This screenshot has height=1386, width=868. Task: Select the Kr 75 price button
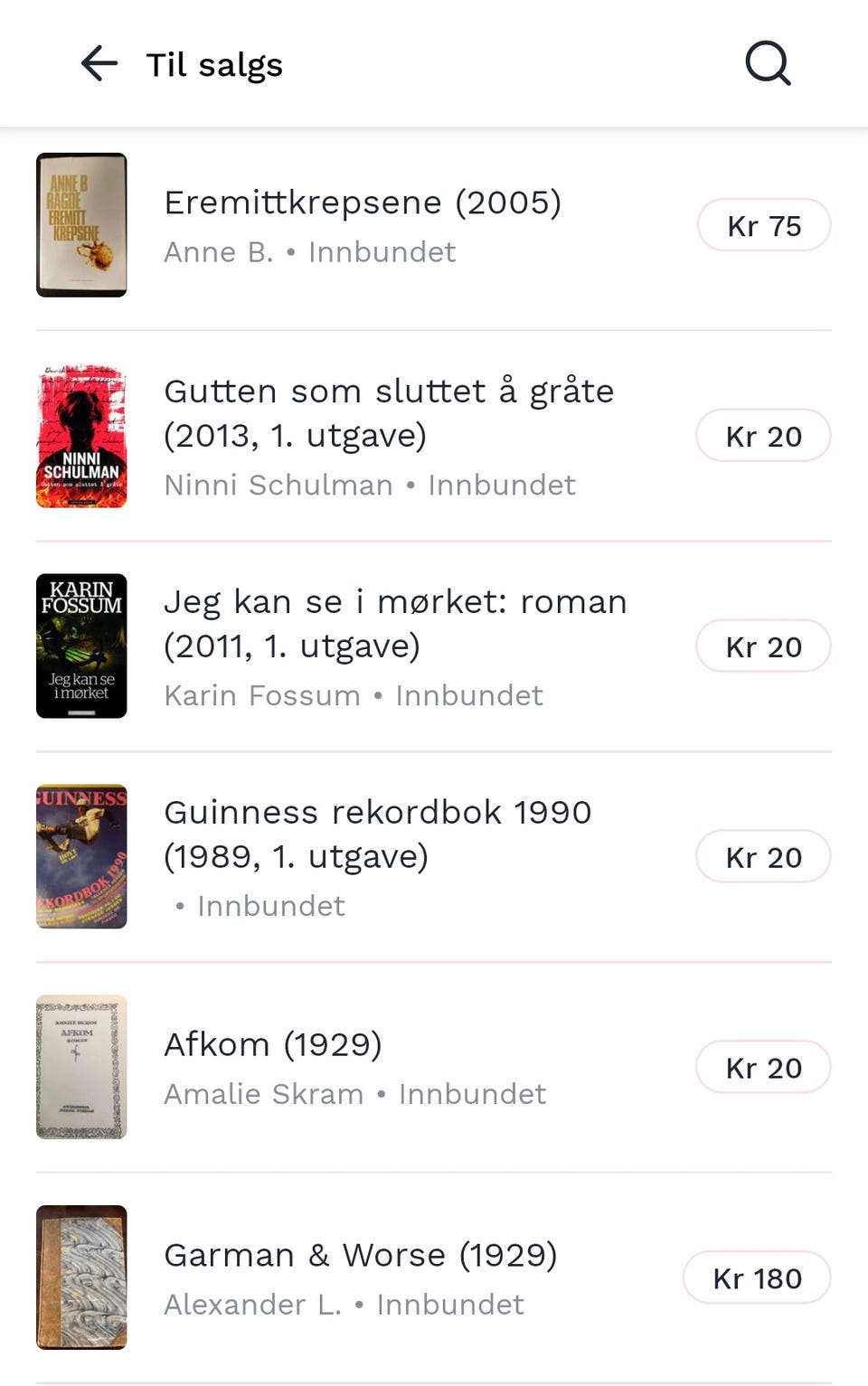click(764, 225)
